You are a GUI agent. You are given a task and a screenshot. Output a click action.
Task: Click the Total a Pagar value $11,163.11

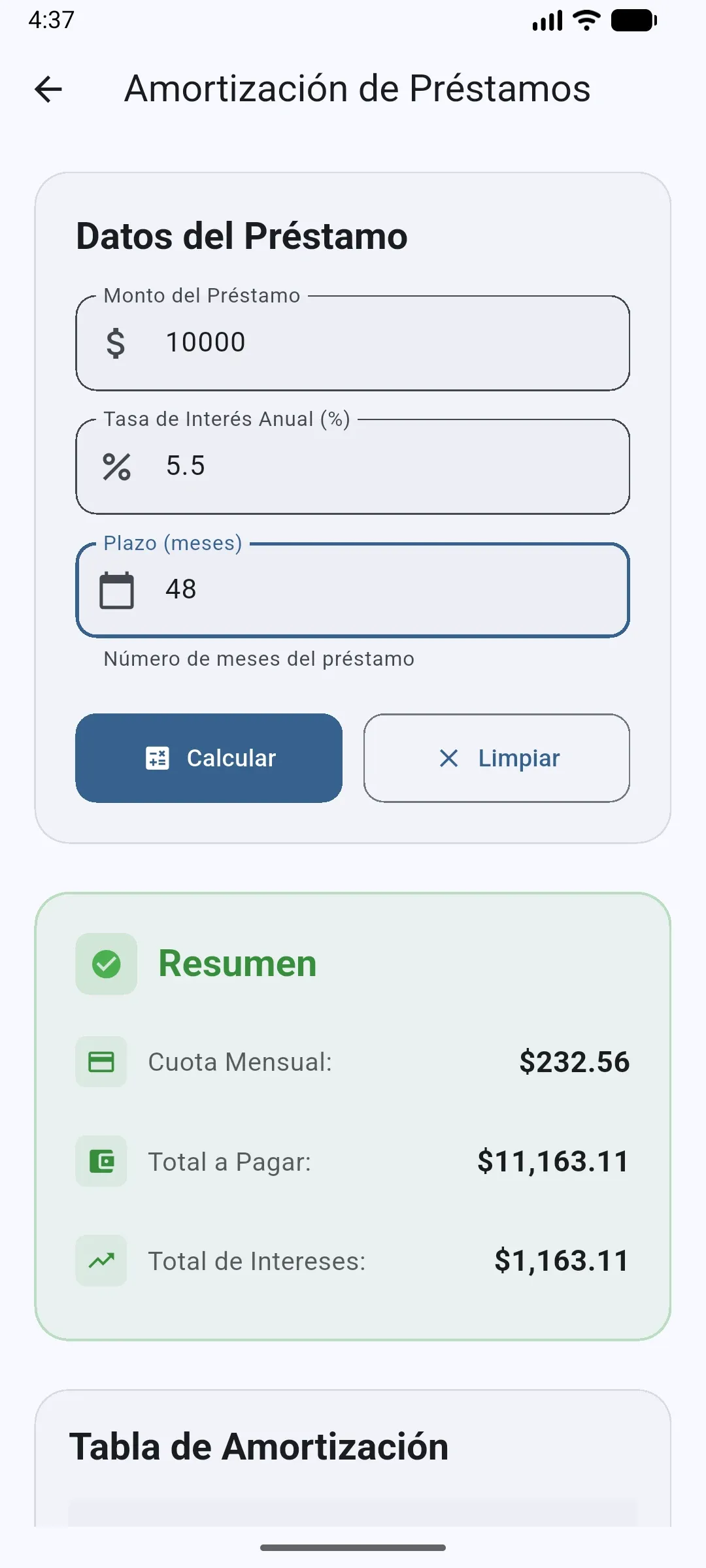point(552,1161)
